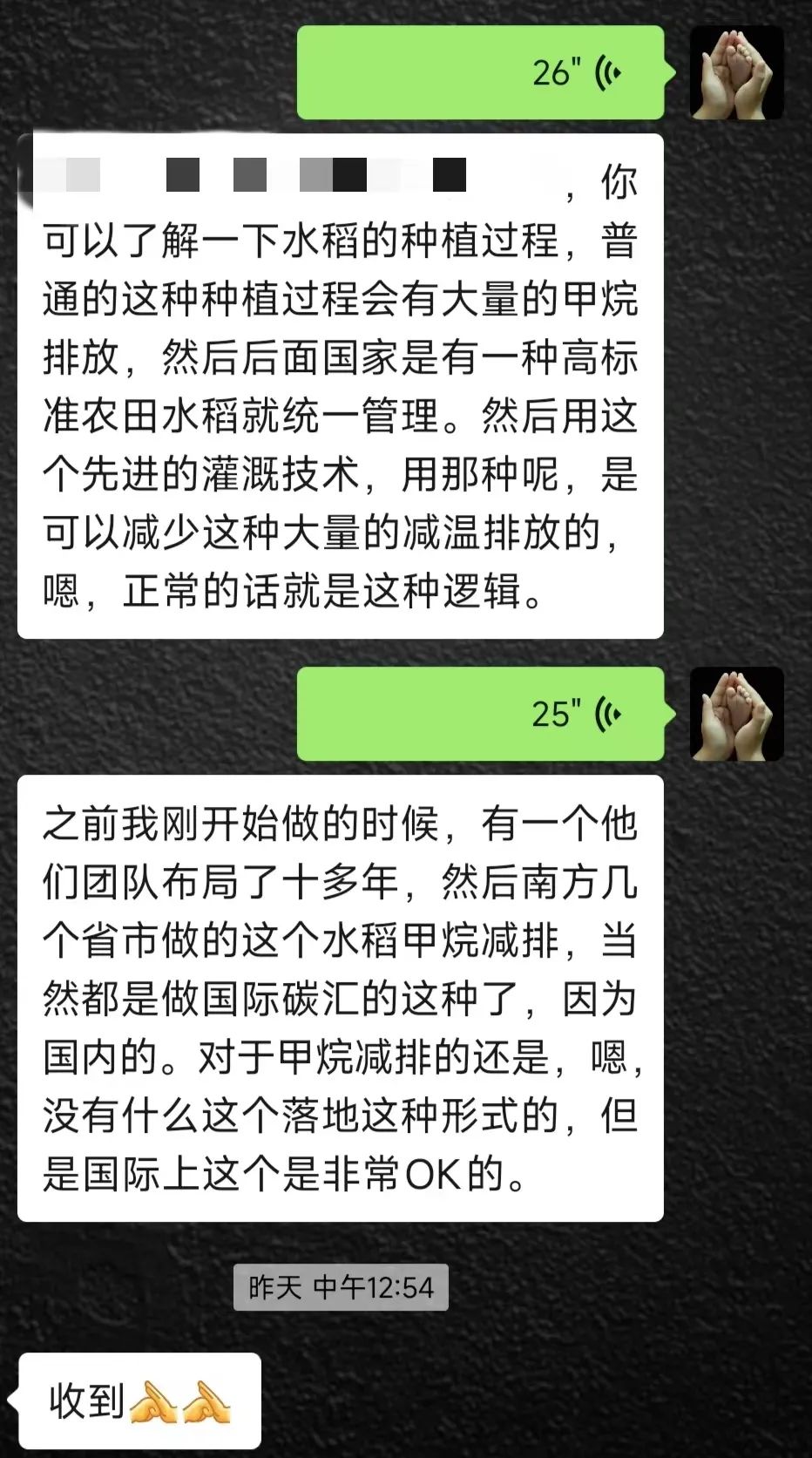Open sender's avatar beside the 26" voice message

point(737,72)
